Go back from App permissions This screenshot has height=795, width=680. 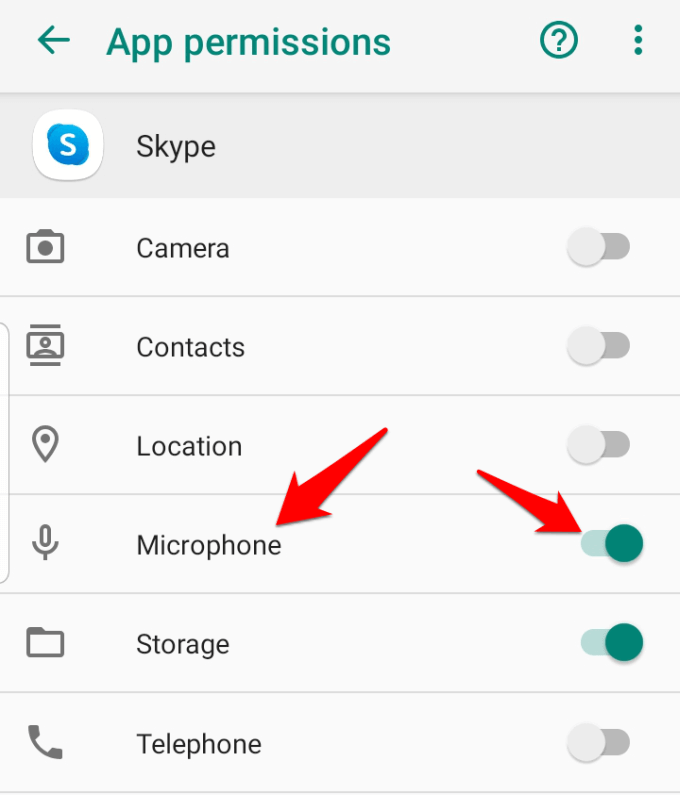tap(53, 41)
